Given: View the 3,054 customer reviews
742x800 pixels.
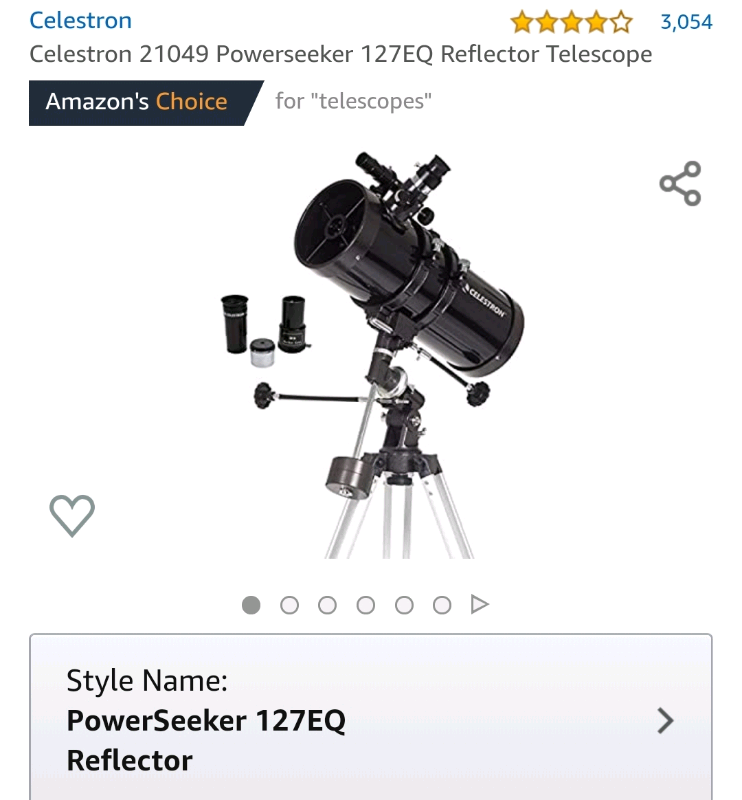Looking at the screenshot, I should point(686,19).
